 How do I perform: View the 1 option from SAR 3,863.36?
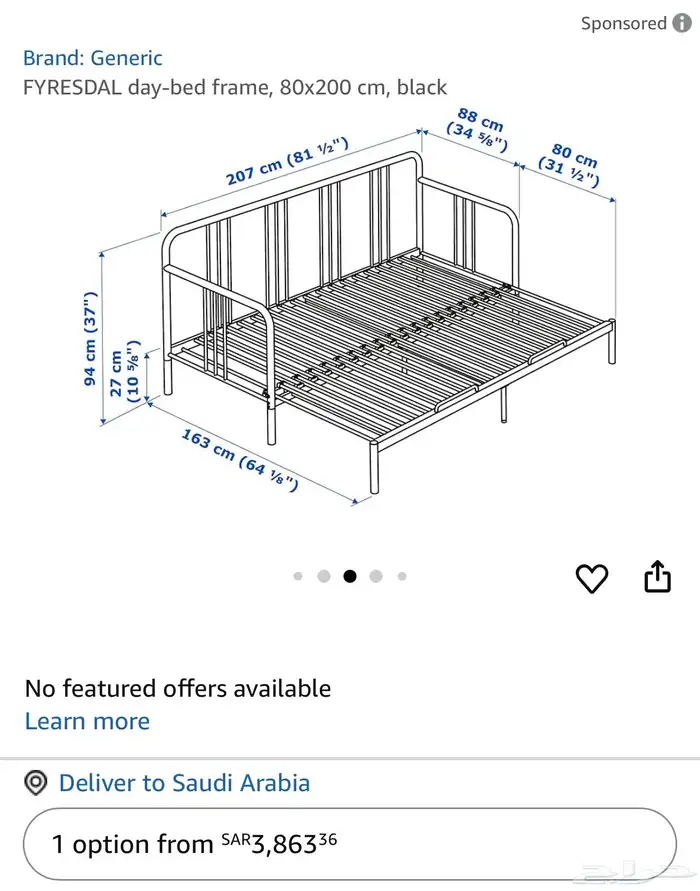(349, 843)
